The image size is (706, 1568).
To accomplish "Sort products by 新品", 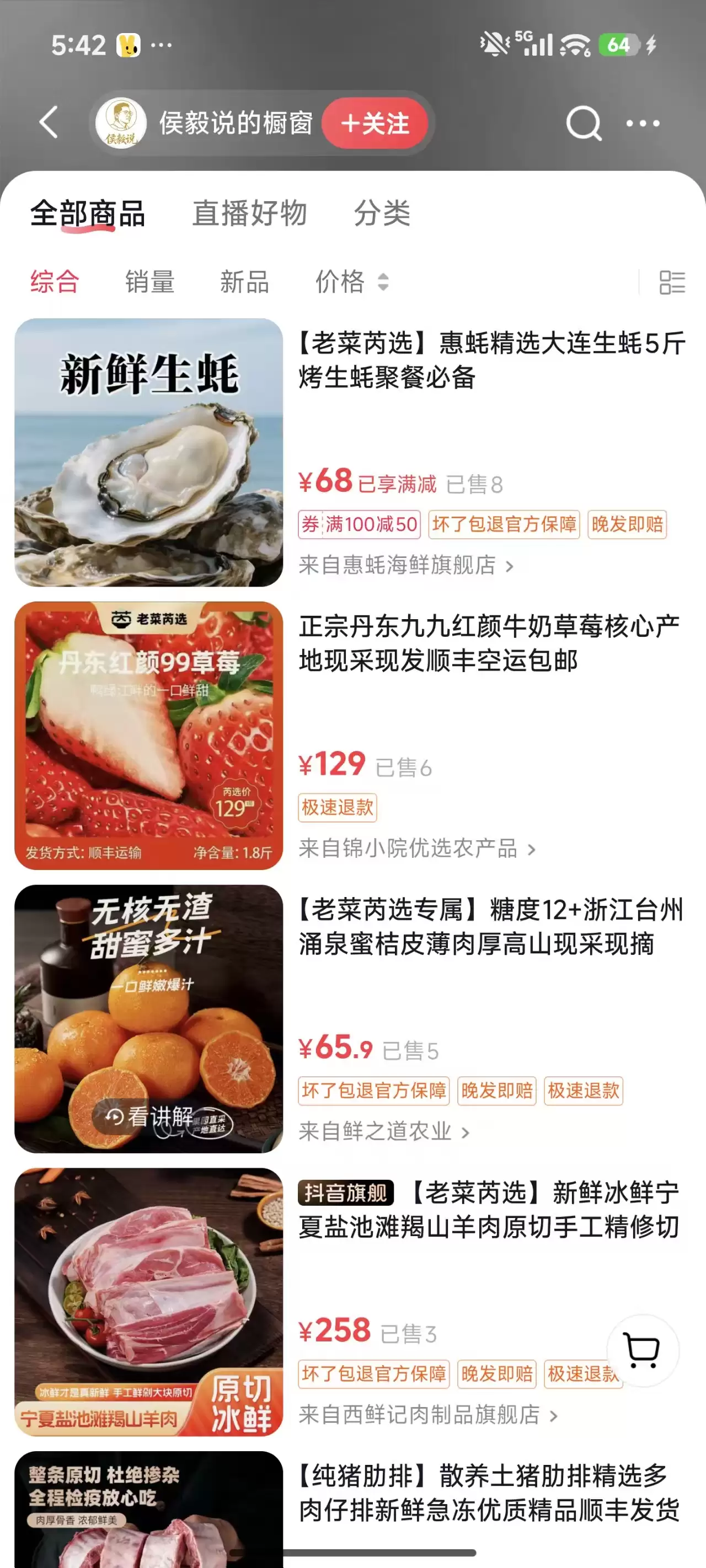I will [244, 282].
